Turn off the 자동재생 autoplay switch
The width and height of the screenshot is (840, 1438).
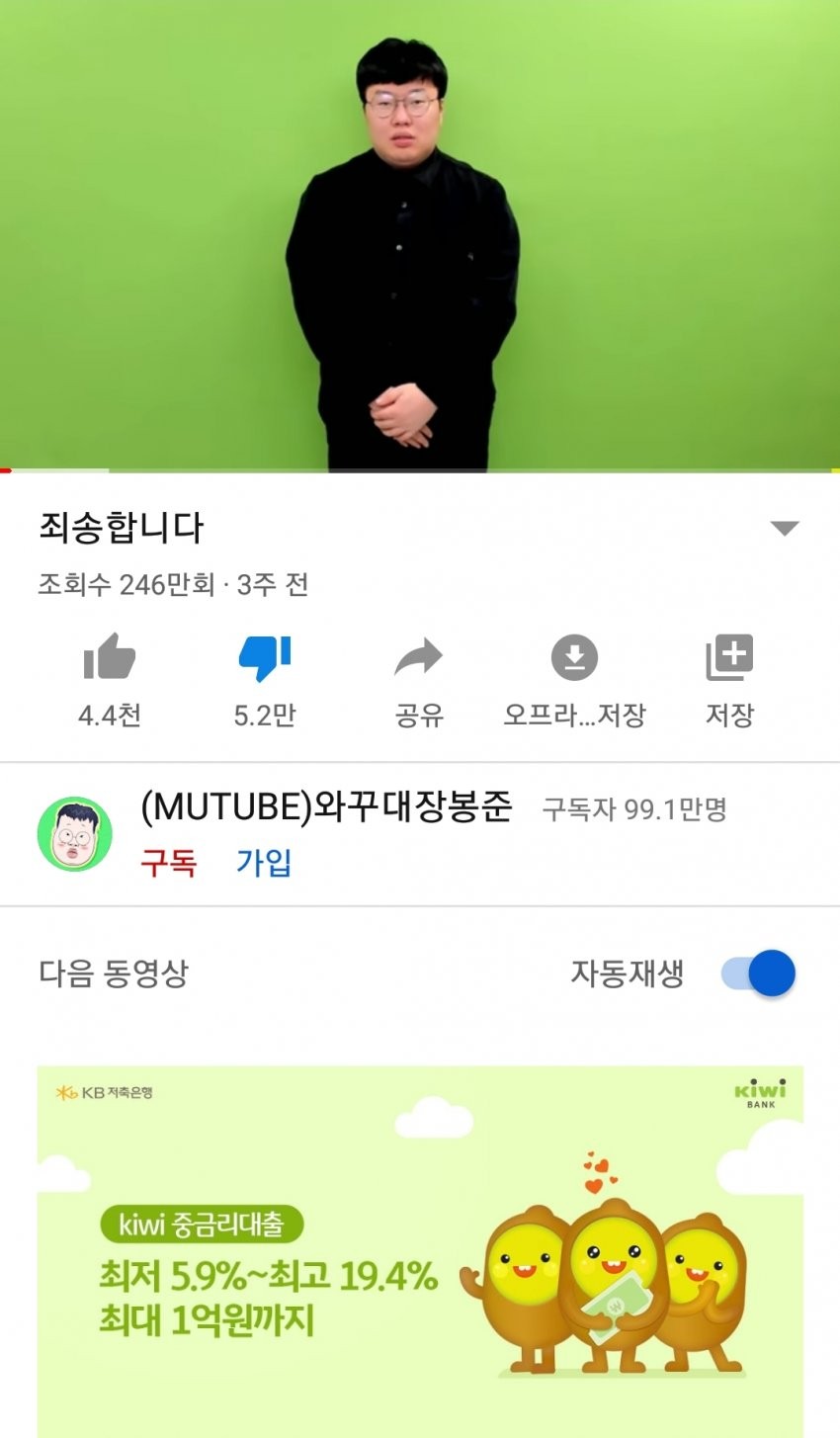pos(758,974)
